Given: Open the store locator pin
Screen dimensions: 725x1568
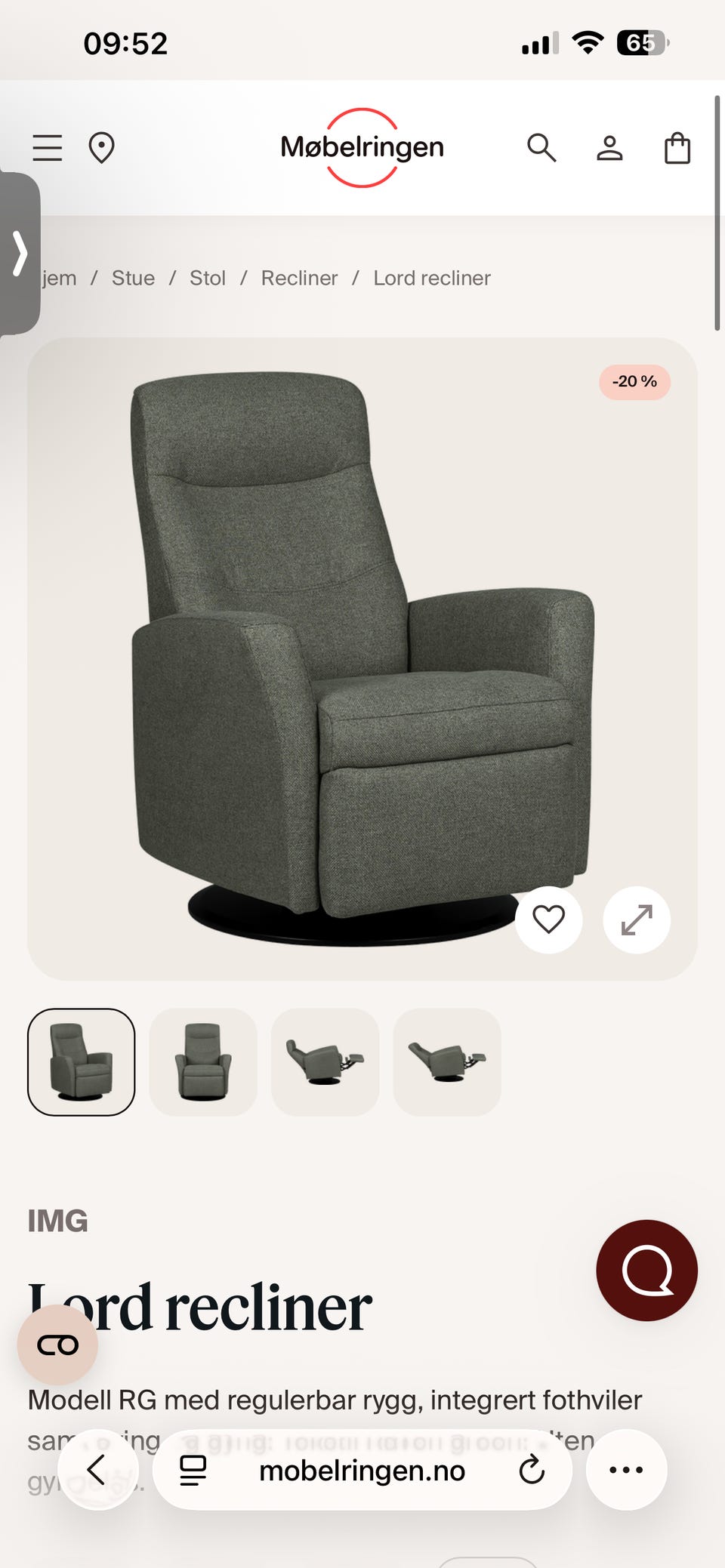Looking at the screenshot, I should tap(101, 148).
